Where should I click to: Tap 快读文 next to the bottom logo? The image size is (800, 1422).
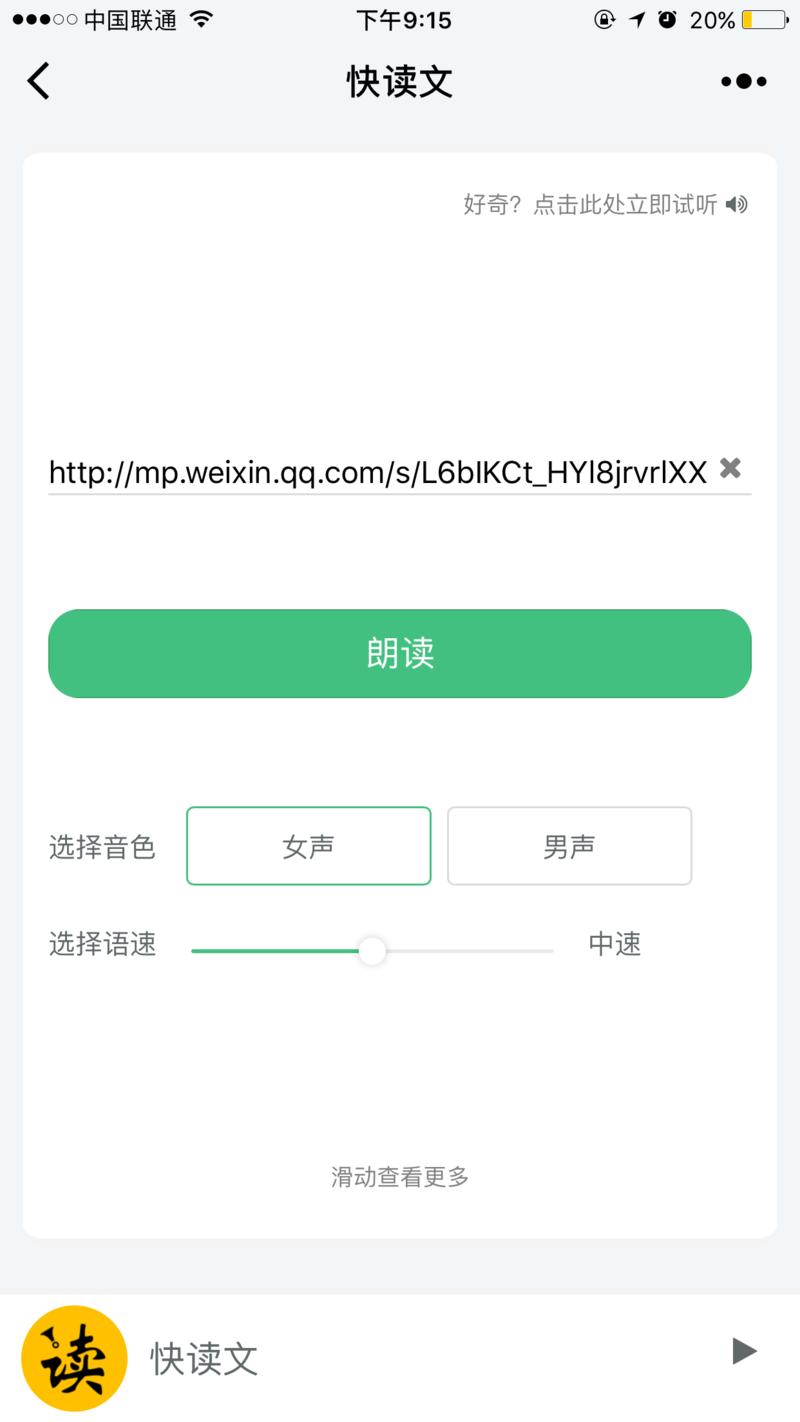pos(204,1357)
